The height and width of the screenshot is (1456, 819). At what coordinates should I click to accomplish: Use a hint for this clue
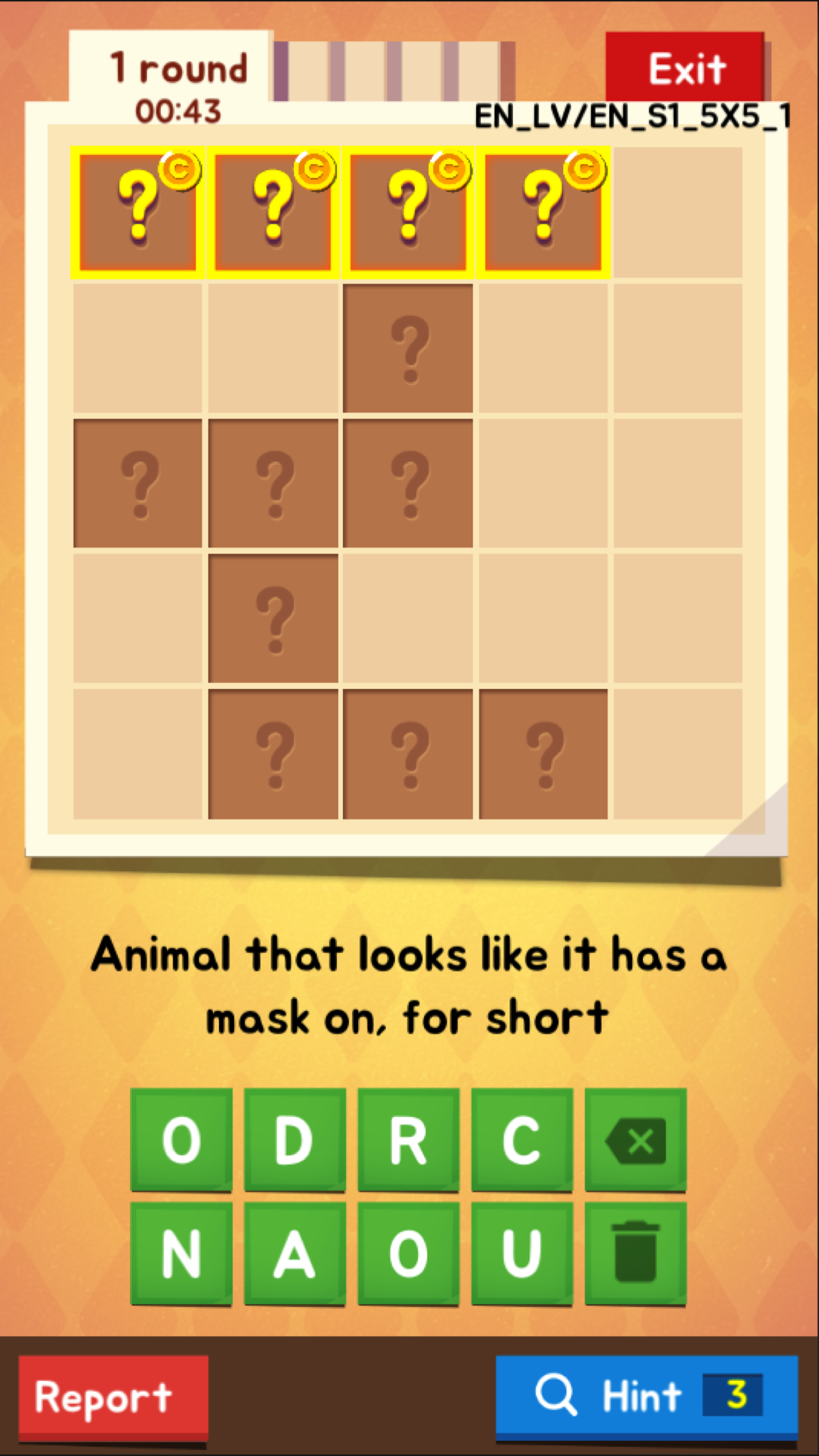(x=646, y=1395)
